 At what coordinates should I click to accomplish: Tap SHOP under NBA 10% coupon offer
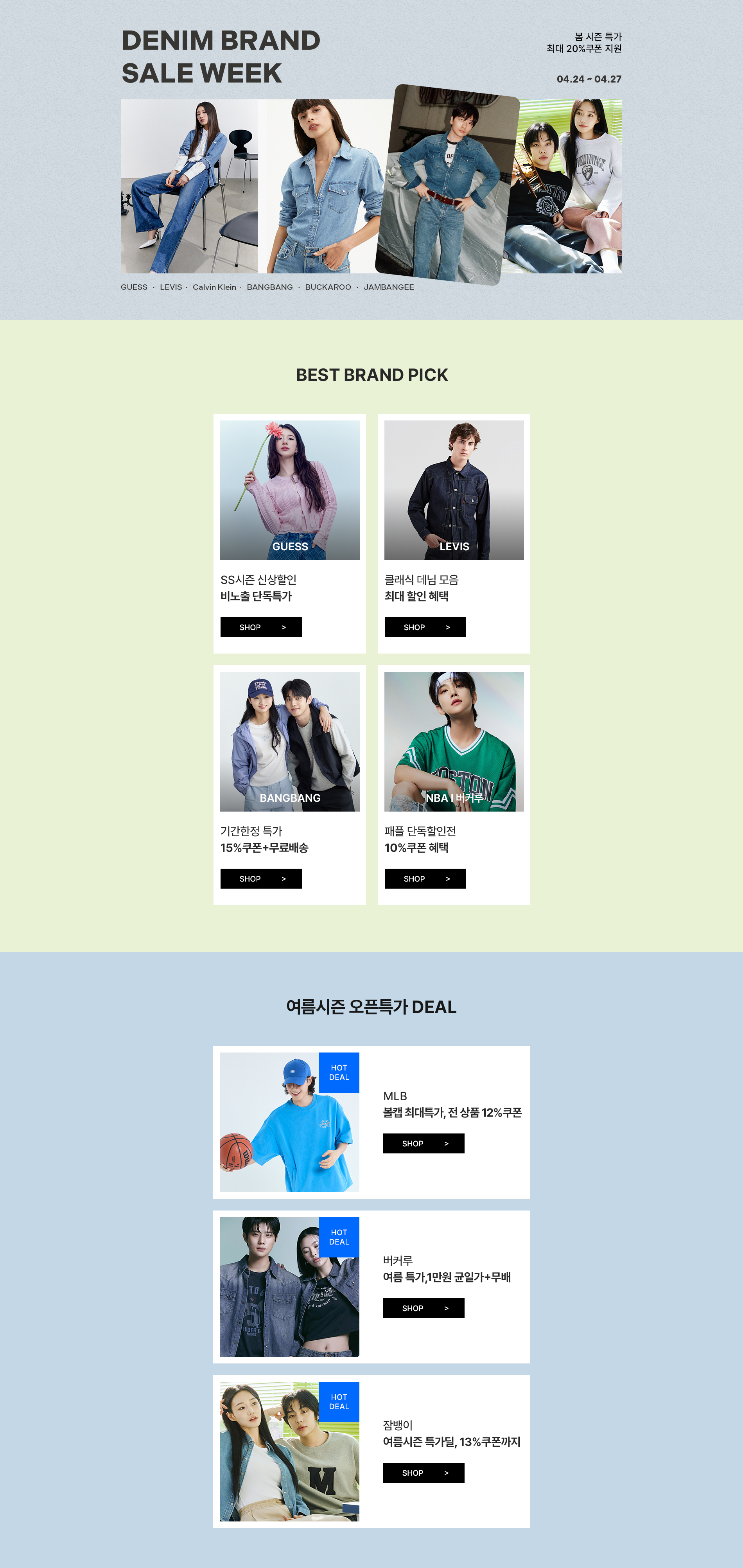click(425, 878)
